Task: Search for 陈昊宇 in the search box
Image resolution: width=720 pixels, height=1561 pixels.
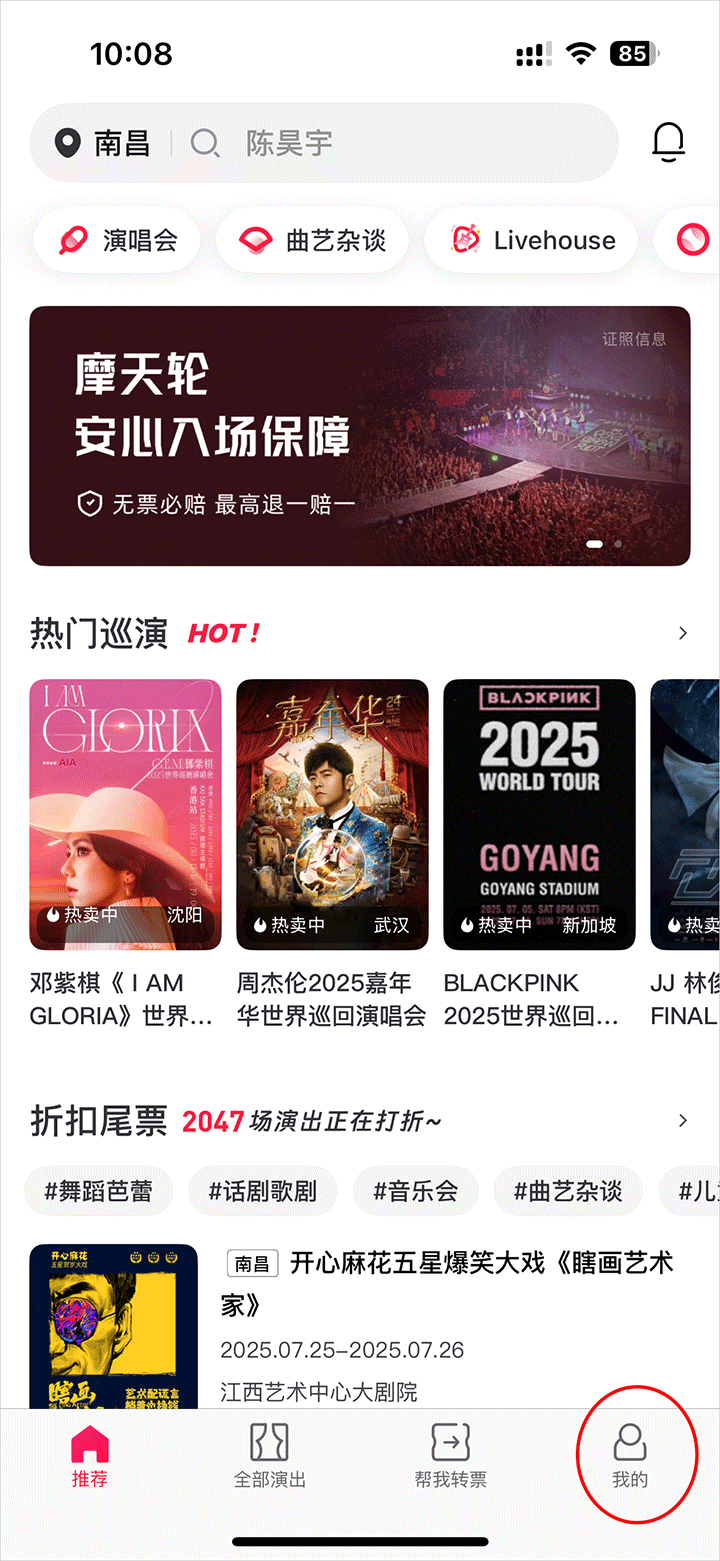Action: click(400, 144)
